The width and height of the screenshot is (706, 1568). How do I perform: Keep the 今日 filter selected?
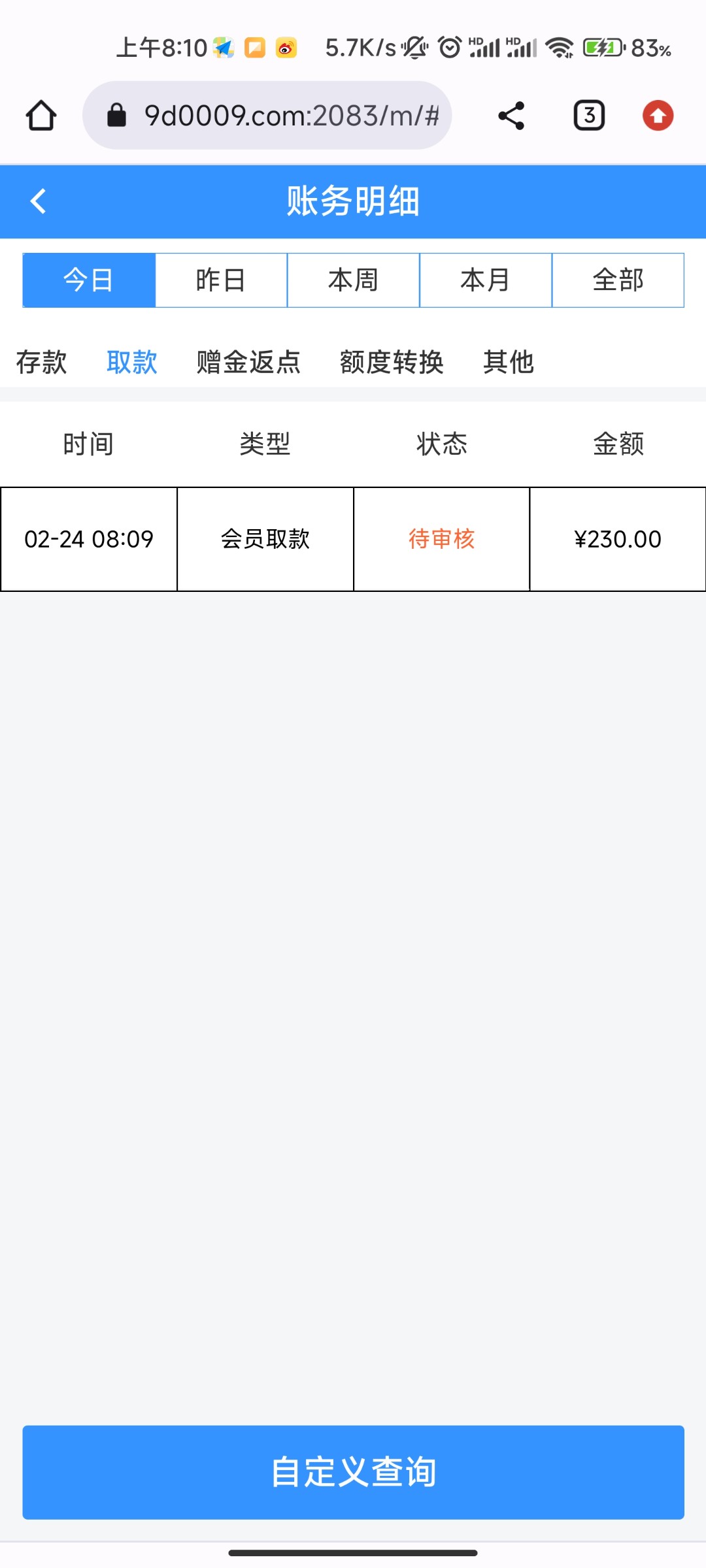tap(88, 280)
